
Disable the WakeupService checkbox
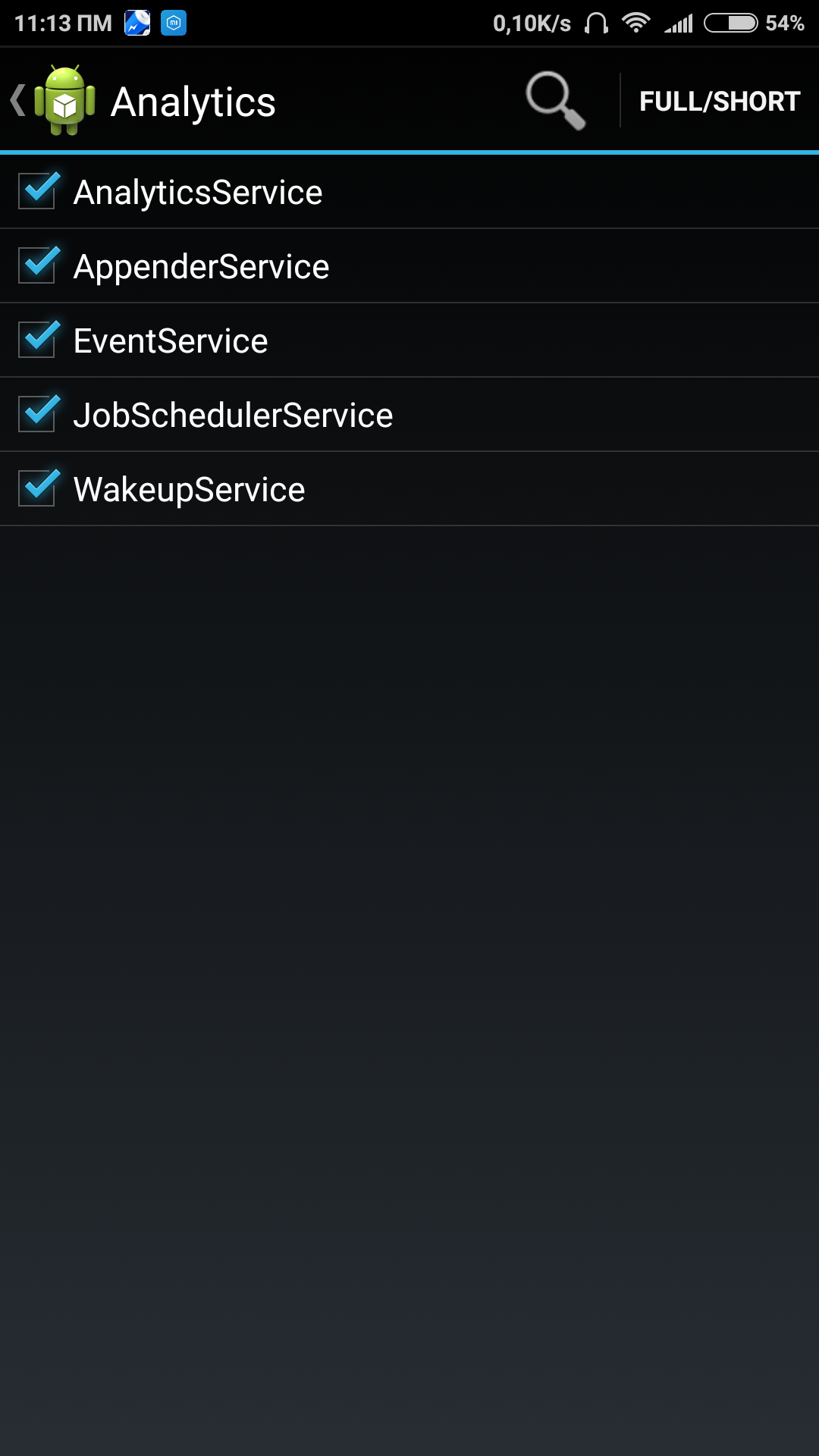pos(38,488)
